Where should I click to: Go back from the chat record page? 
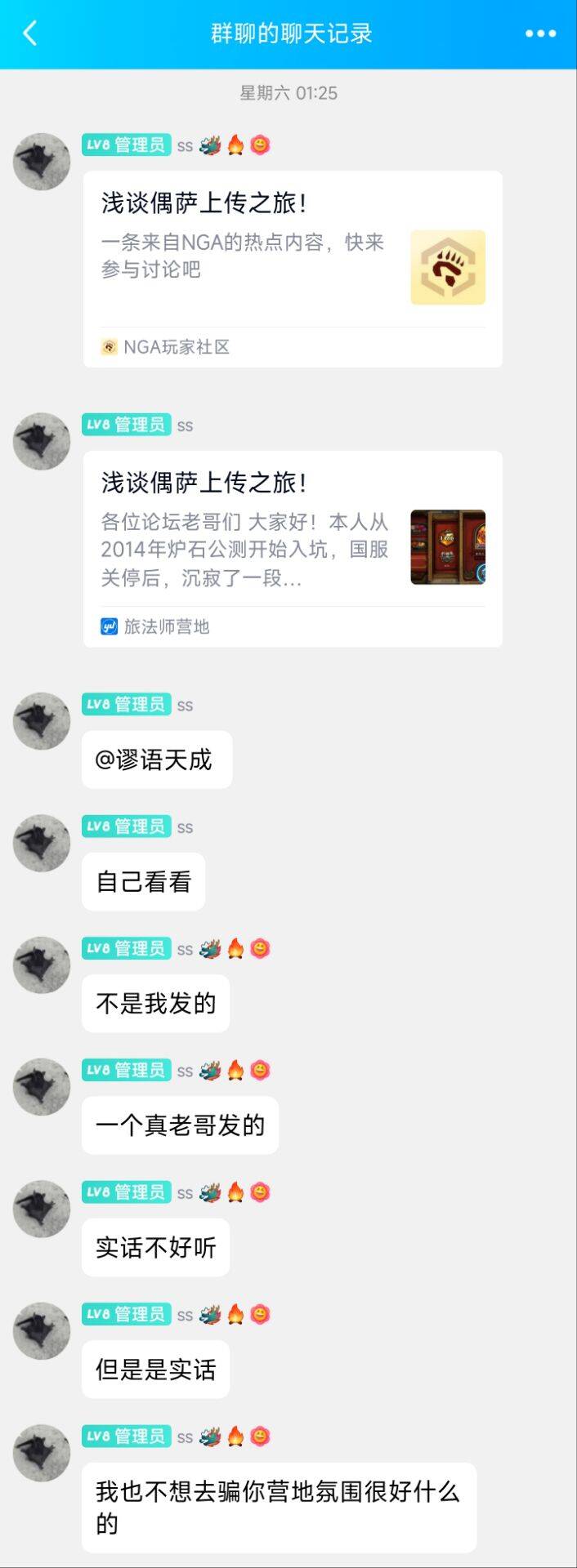click(30, 33)
